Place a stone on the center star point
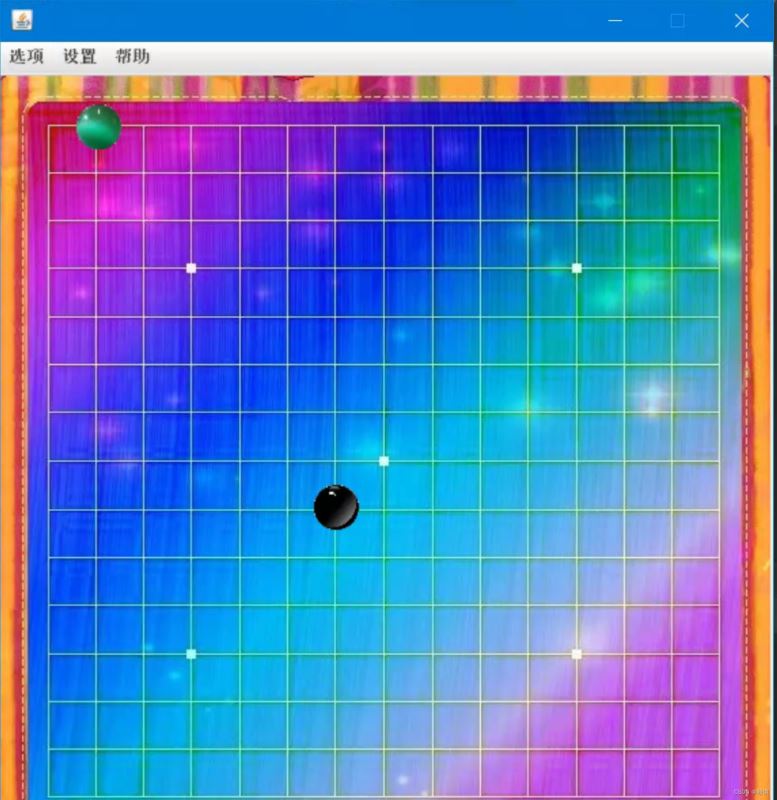Viewport: 777px width, 800px height. click(383, 461)
